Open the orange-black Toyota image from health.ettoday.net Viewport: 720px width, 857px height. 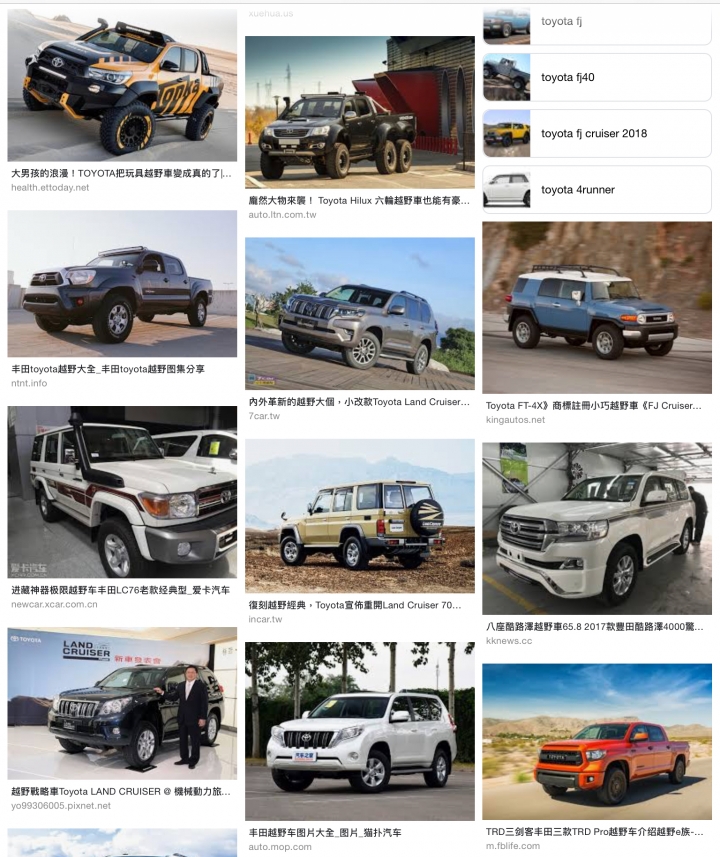[122, 86]
